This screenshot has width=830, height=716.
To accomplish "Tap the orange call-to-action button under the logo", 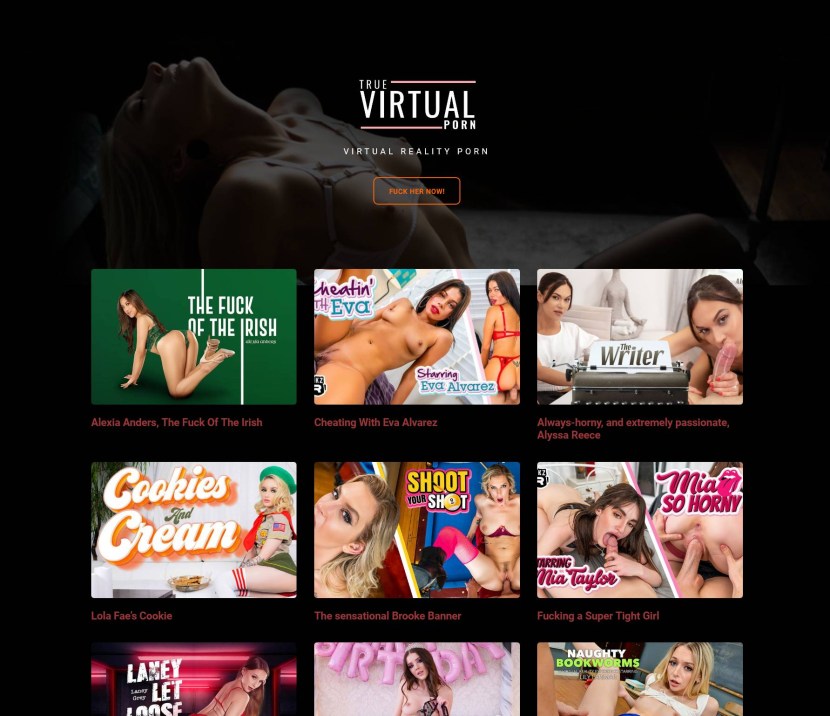I will pyautogui.click(x=416, y=191).
